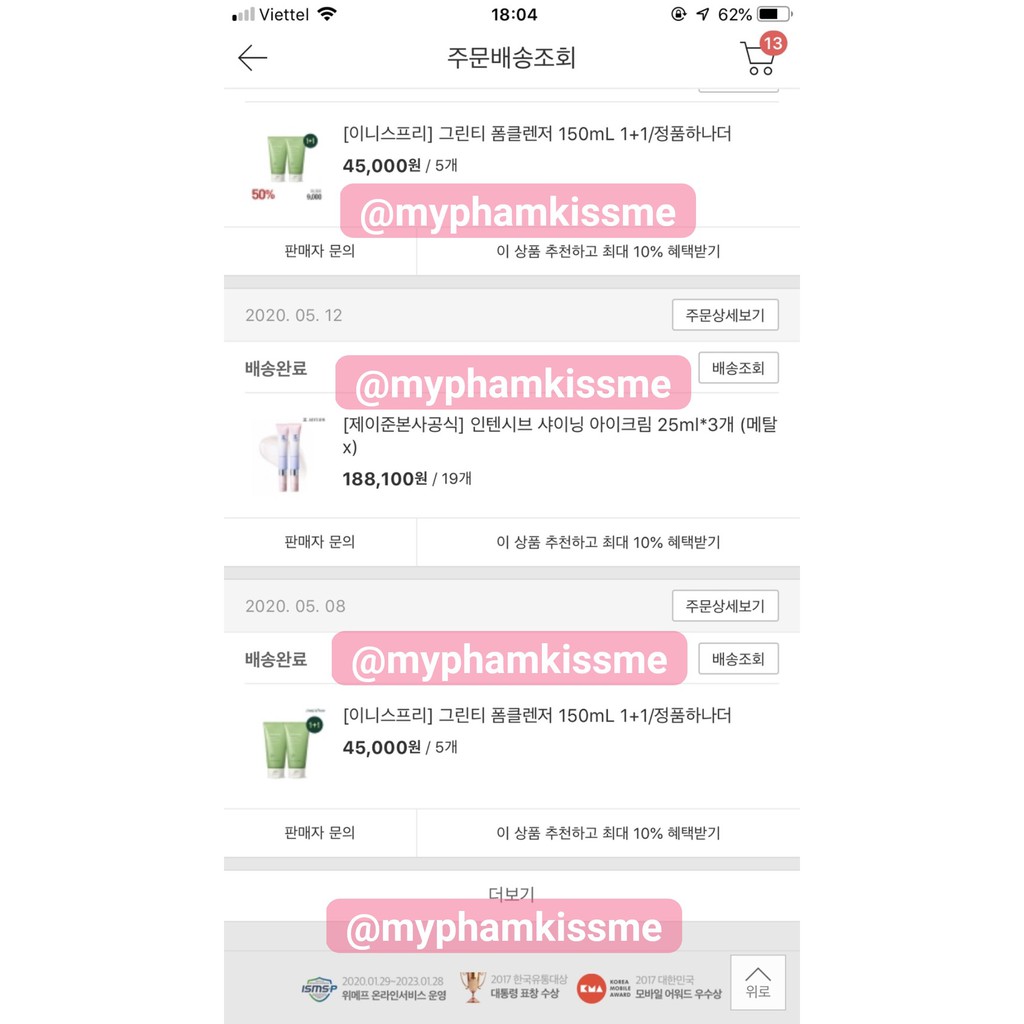Tap 주문상세보기 for the 2020. 05. 08 order
1024x1024 pixels.
coord(725,606)
